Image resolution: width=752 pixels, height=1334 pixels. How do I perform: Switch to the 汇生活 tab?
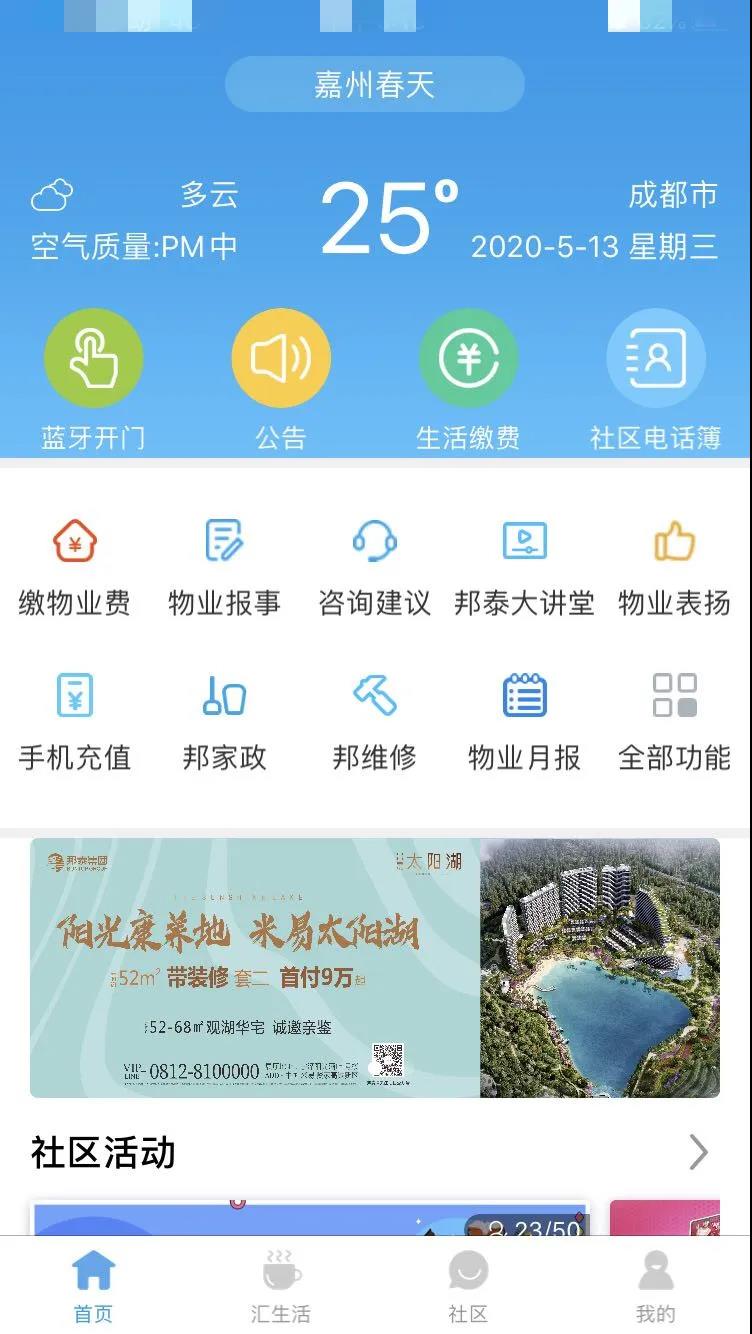[x=281, y=1286]
